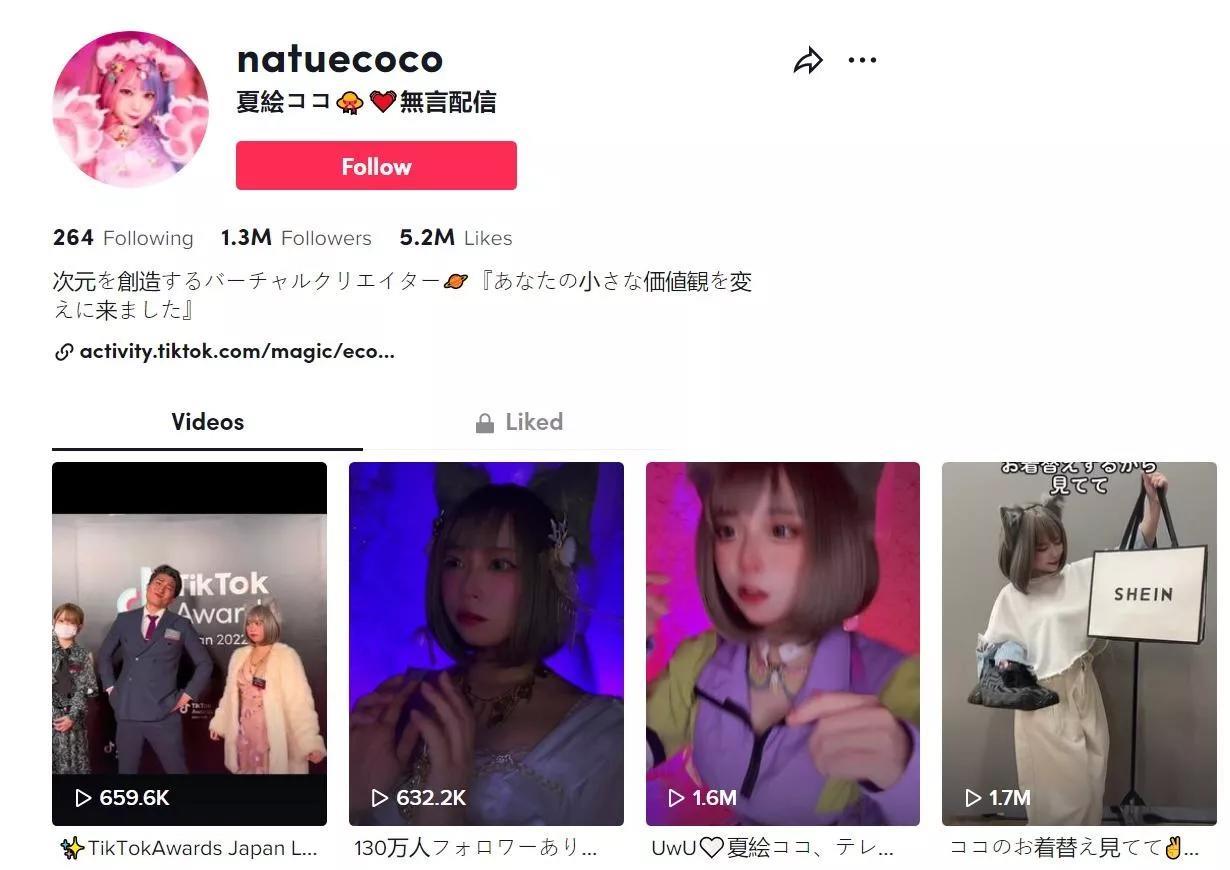Screen dimensions: 1230x870
Task: View the 1.3M Followers list
Action: tap(296, 238)
